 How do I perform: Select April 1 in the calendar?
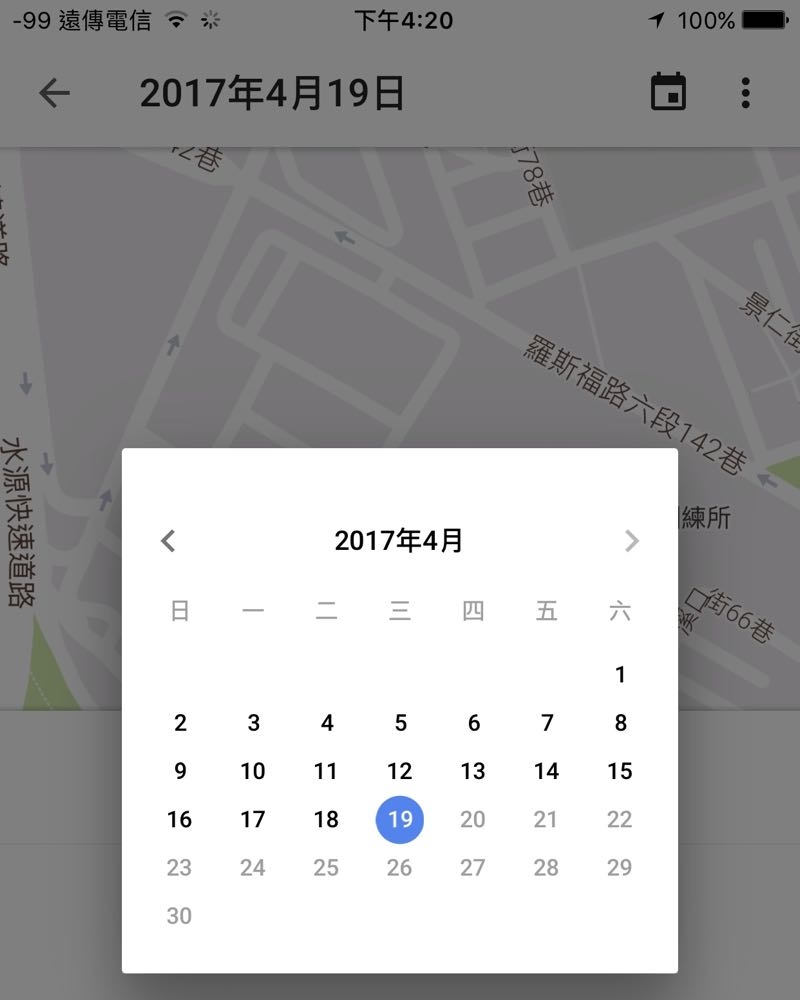620,675
